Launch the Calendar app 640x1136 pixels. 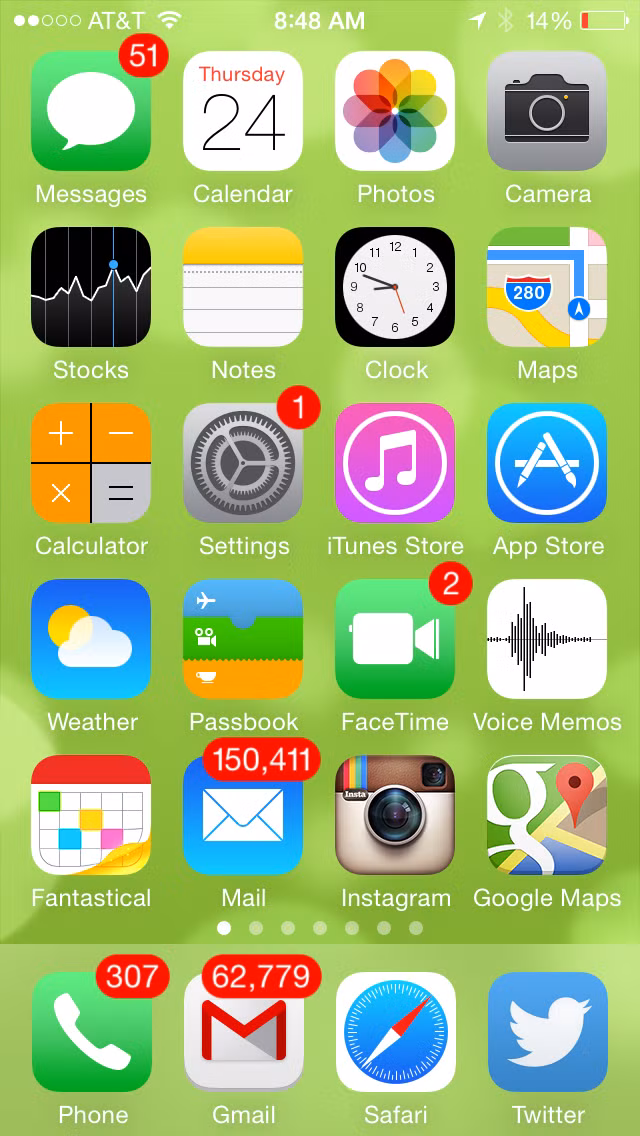point(243,111)
